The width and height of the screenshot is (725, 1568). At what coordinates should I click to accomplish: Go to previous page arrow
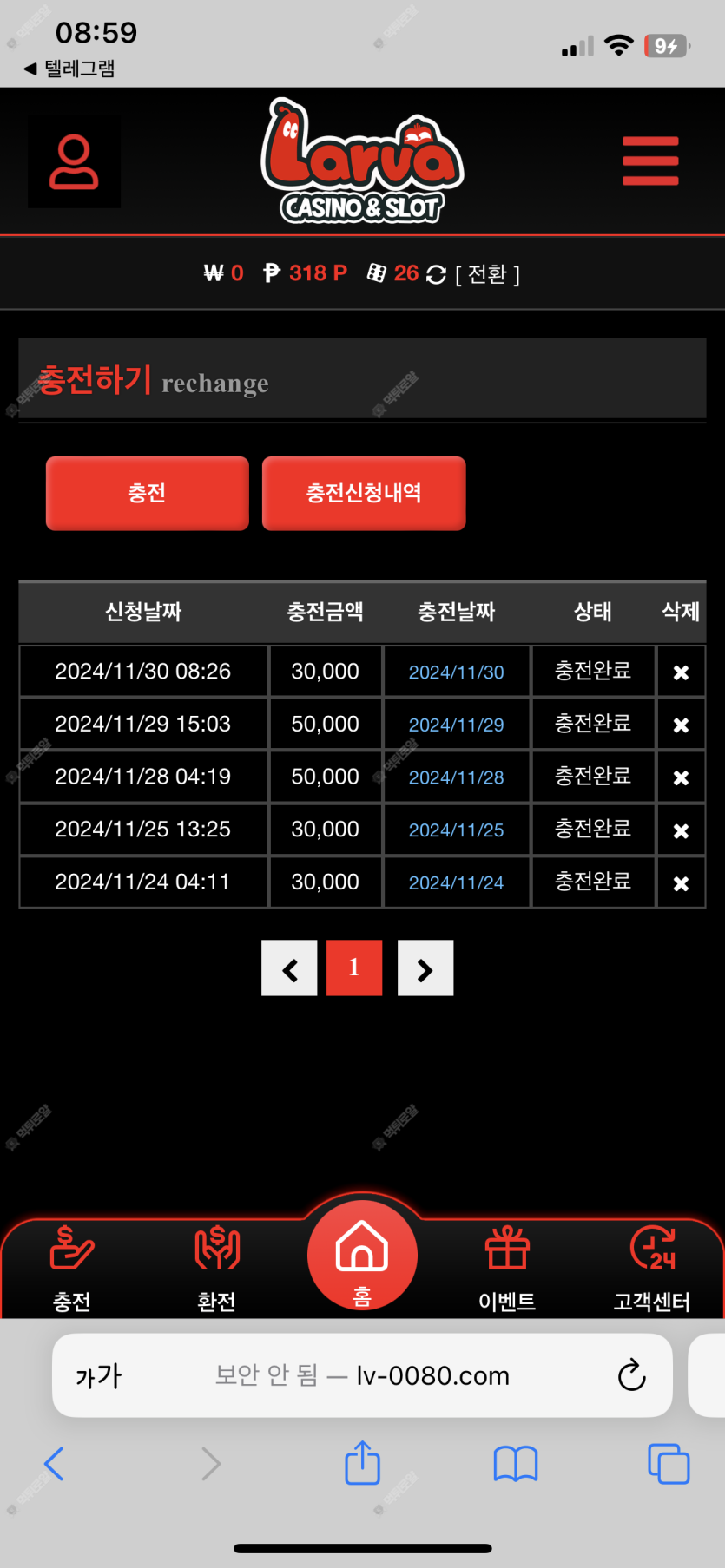tap(289, 968)
